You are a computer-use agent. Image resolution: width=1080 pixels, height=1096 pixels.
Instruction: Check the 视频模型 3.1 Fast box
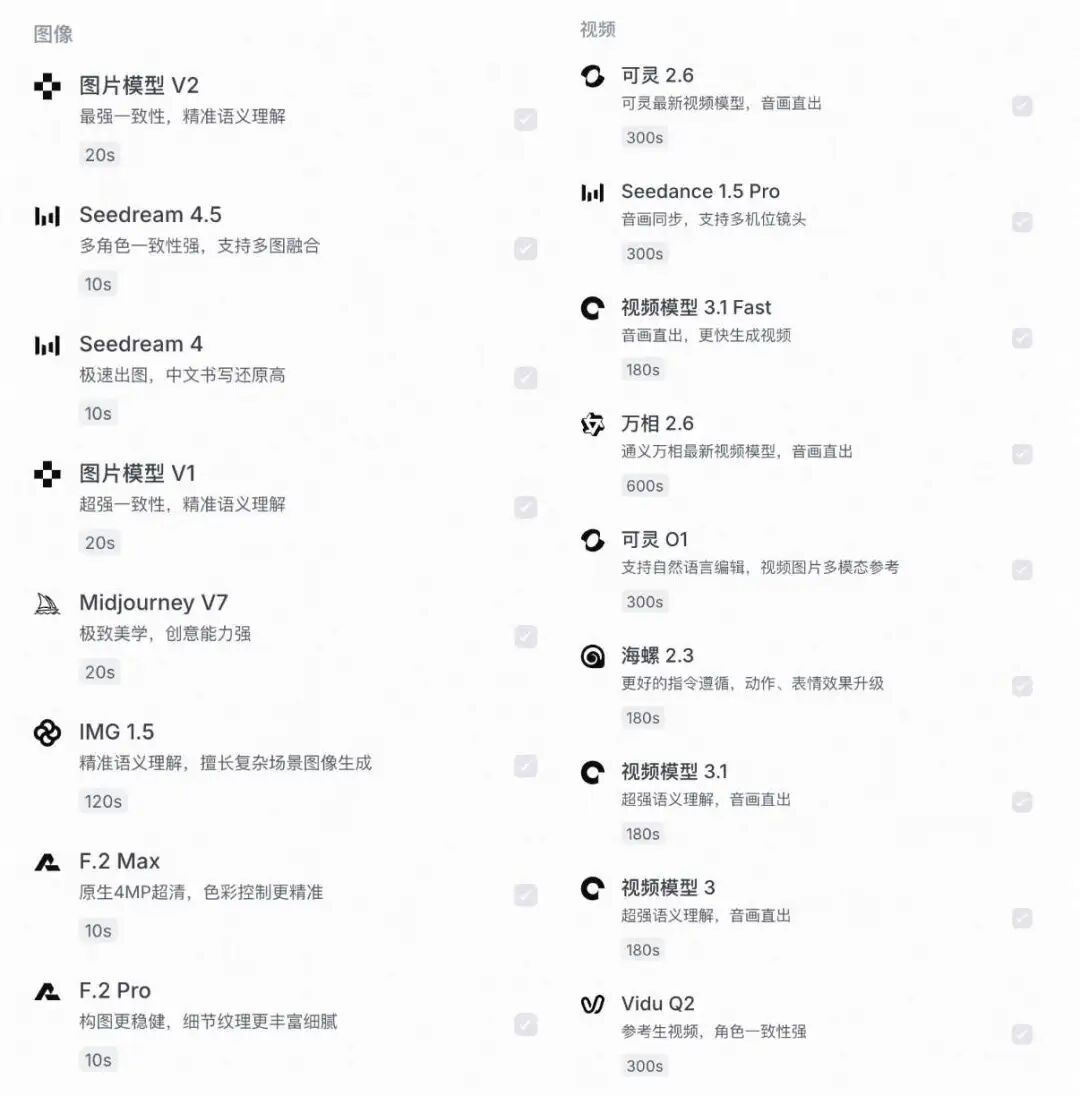pos(1022,338)
